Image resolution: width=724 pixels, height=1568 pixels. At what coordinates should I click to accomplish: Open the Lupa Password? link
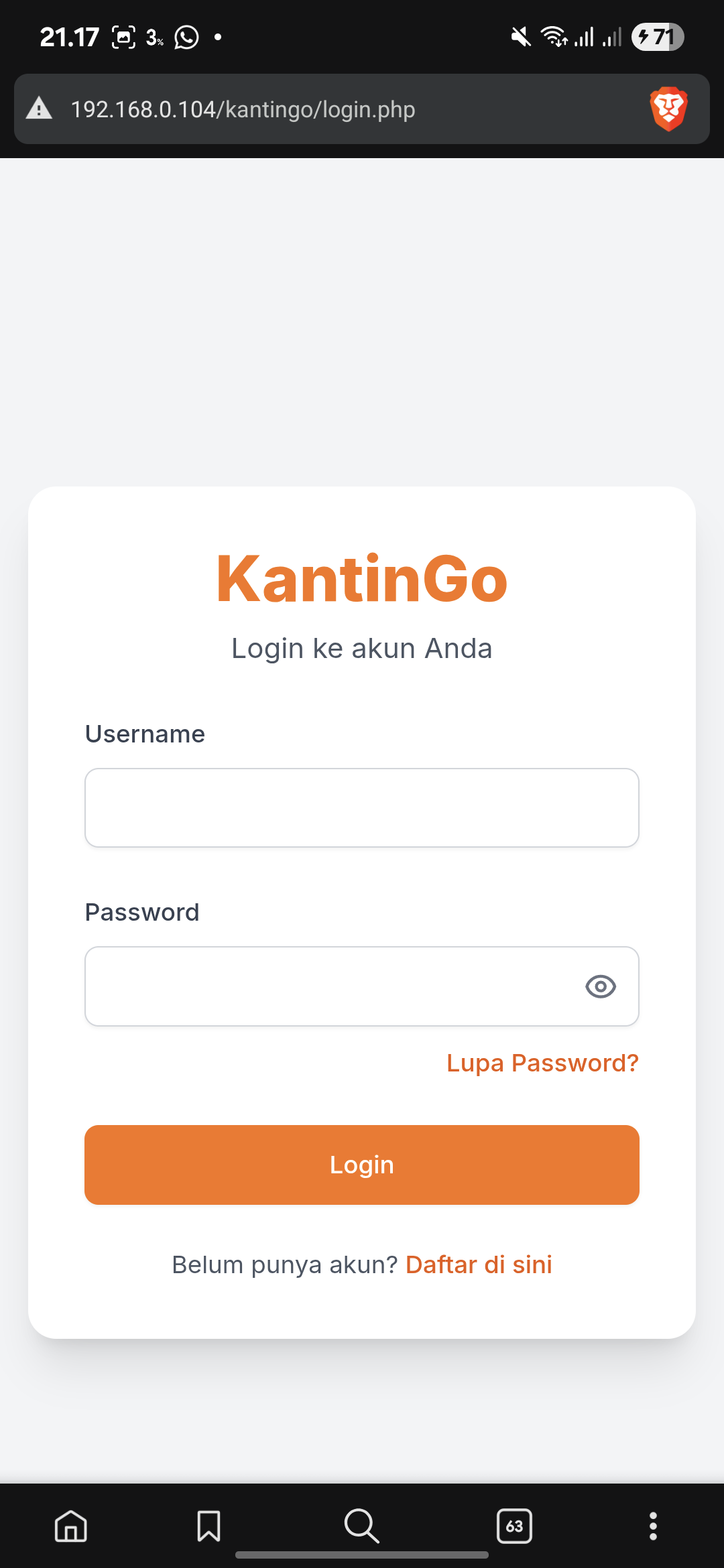[542, 1063]
